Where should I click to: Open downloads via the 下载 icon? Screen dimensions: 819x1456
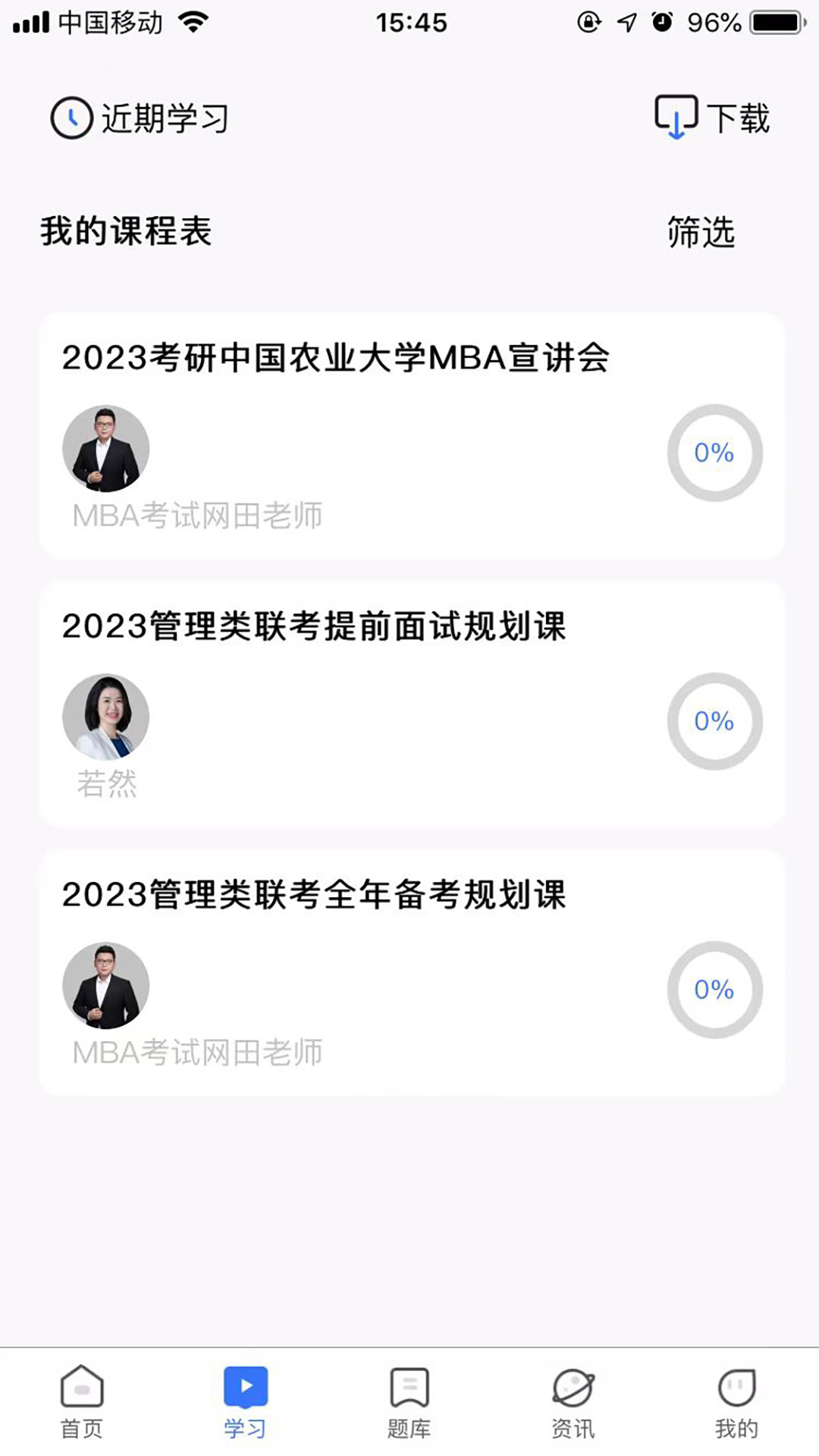[x=674, y=116]
